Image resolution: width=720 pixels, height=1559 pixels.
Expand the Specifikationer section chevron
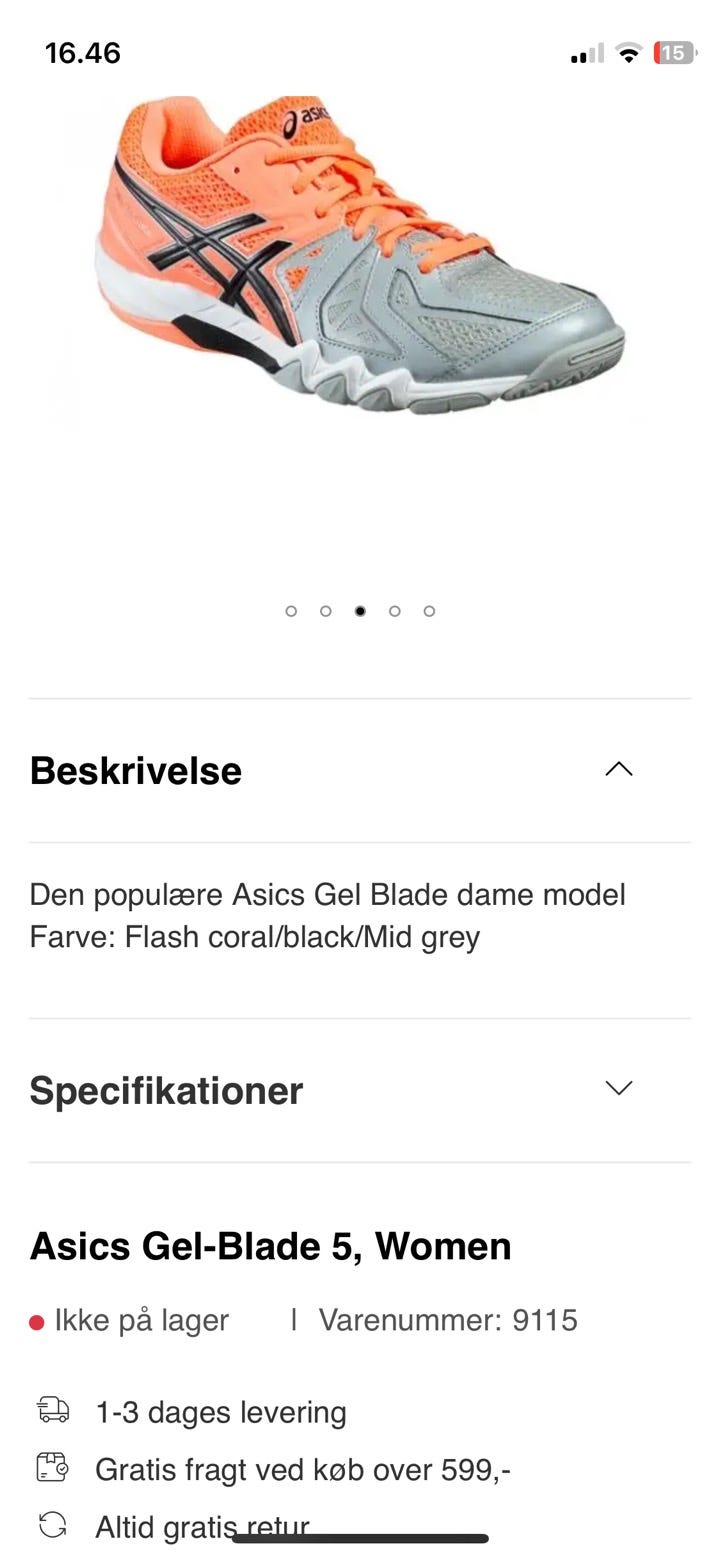[619, 1089]
